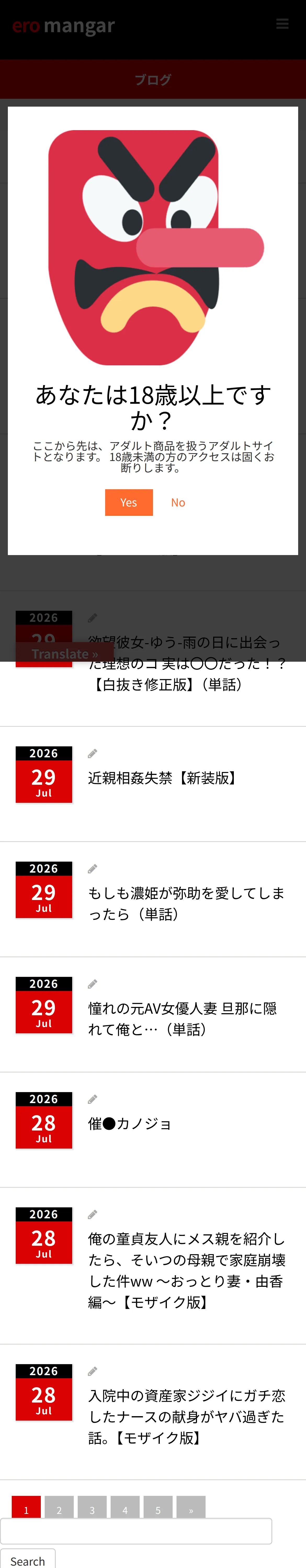Open the Translate bar

pos(65,654)
